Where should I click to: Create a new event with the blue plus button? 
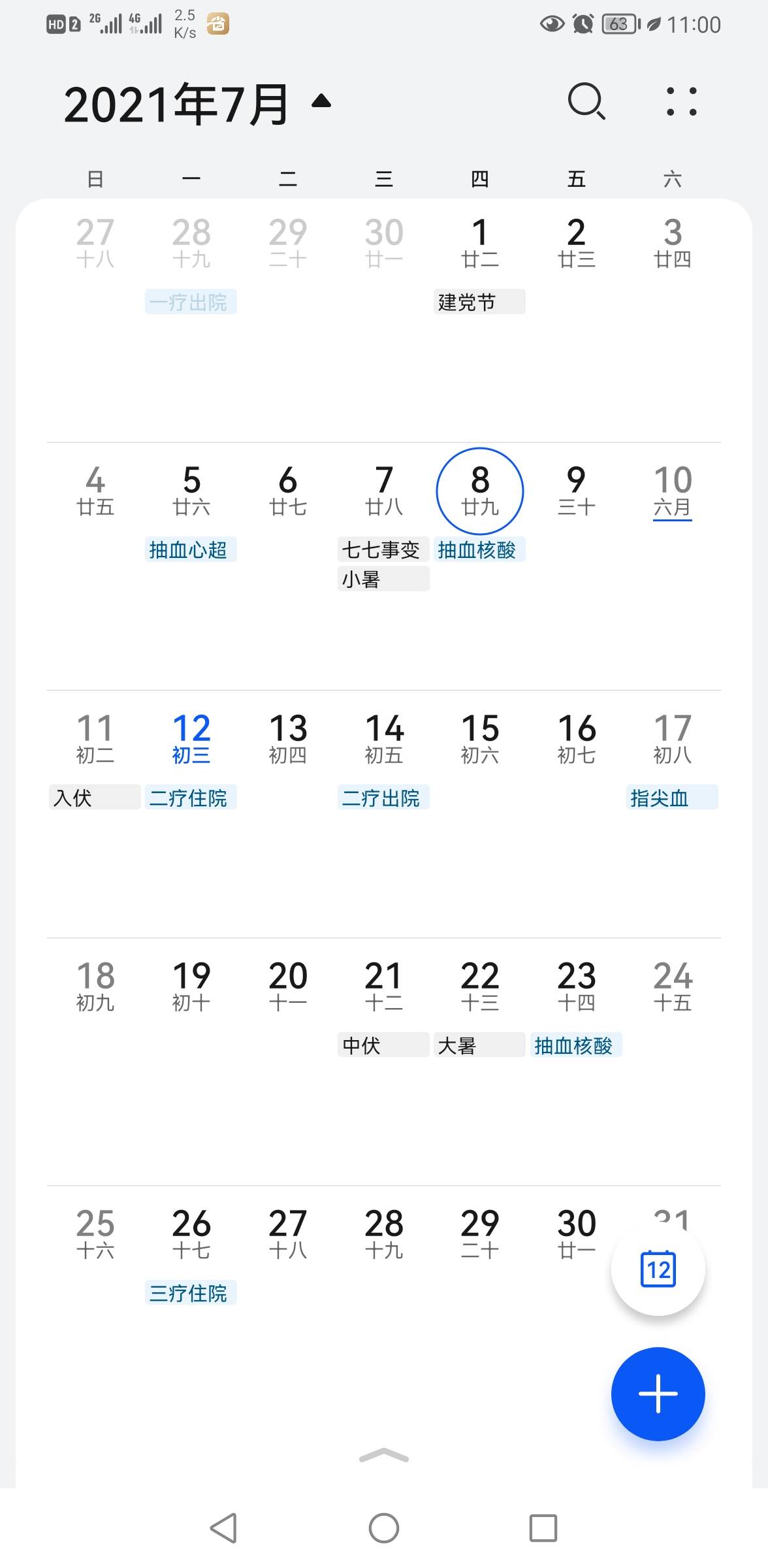pos(657,1394)
